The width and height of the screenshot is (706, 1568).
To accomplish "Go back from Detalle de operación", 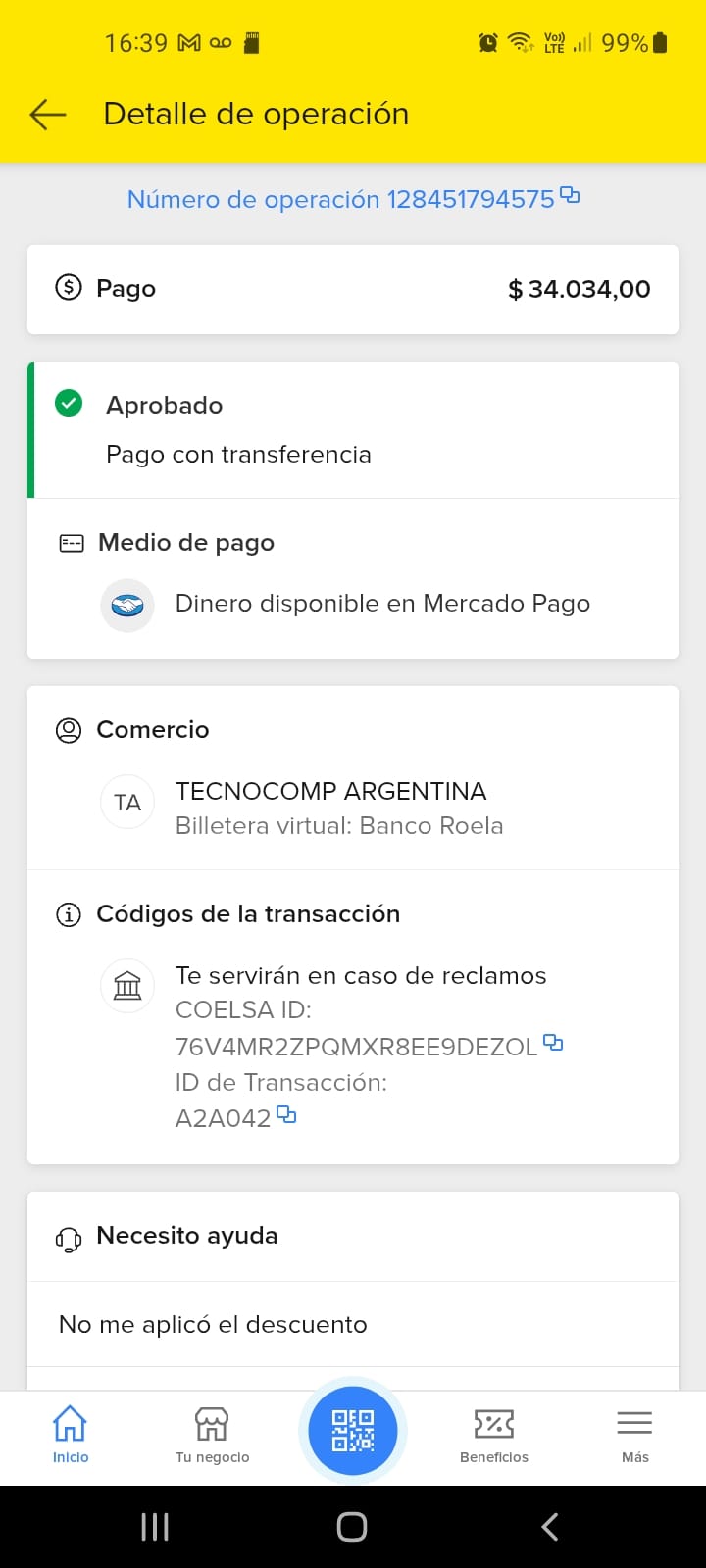I will 48,115.
